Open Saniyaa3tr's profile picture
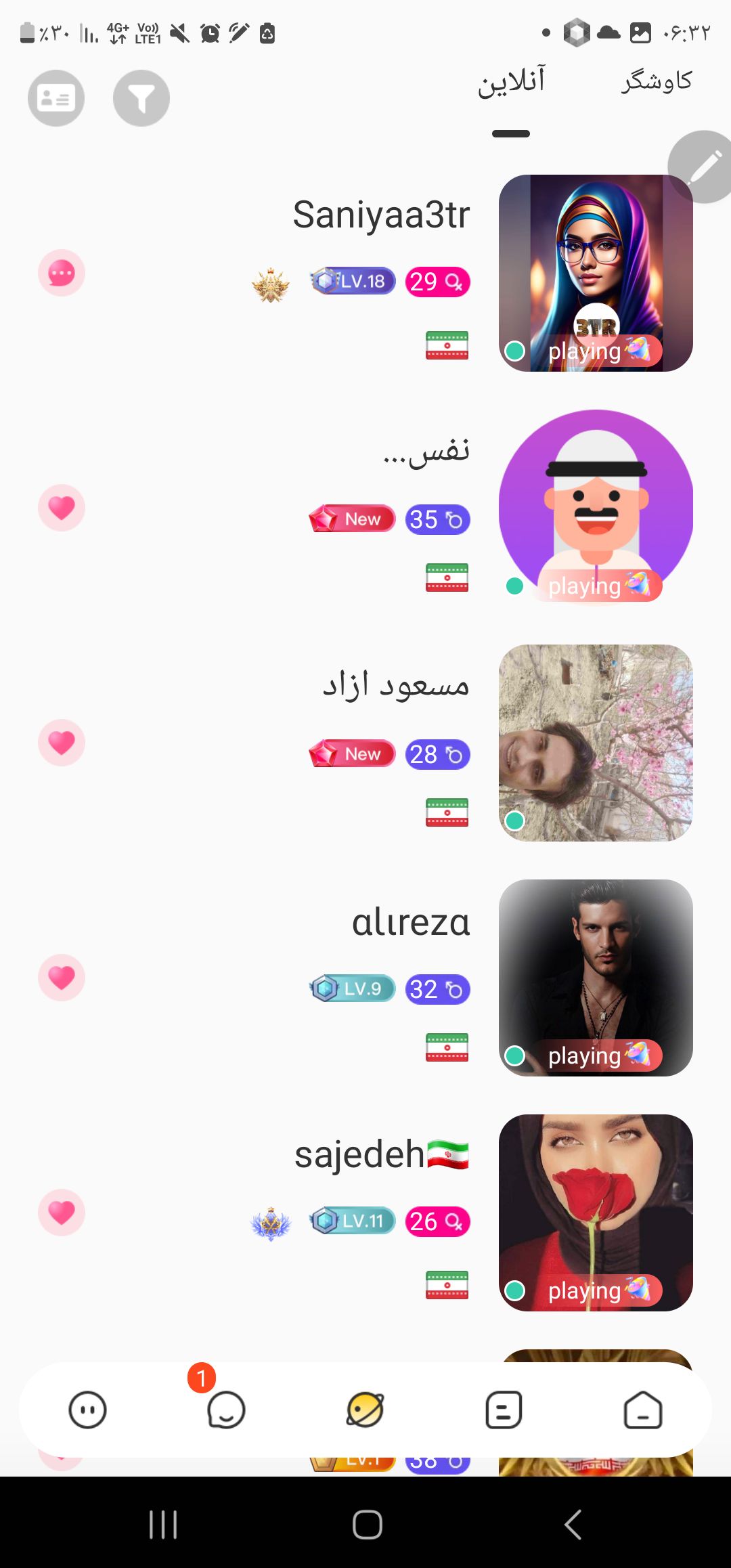The image size is (731, 1568). coord(596,273)
